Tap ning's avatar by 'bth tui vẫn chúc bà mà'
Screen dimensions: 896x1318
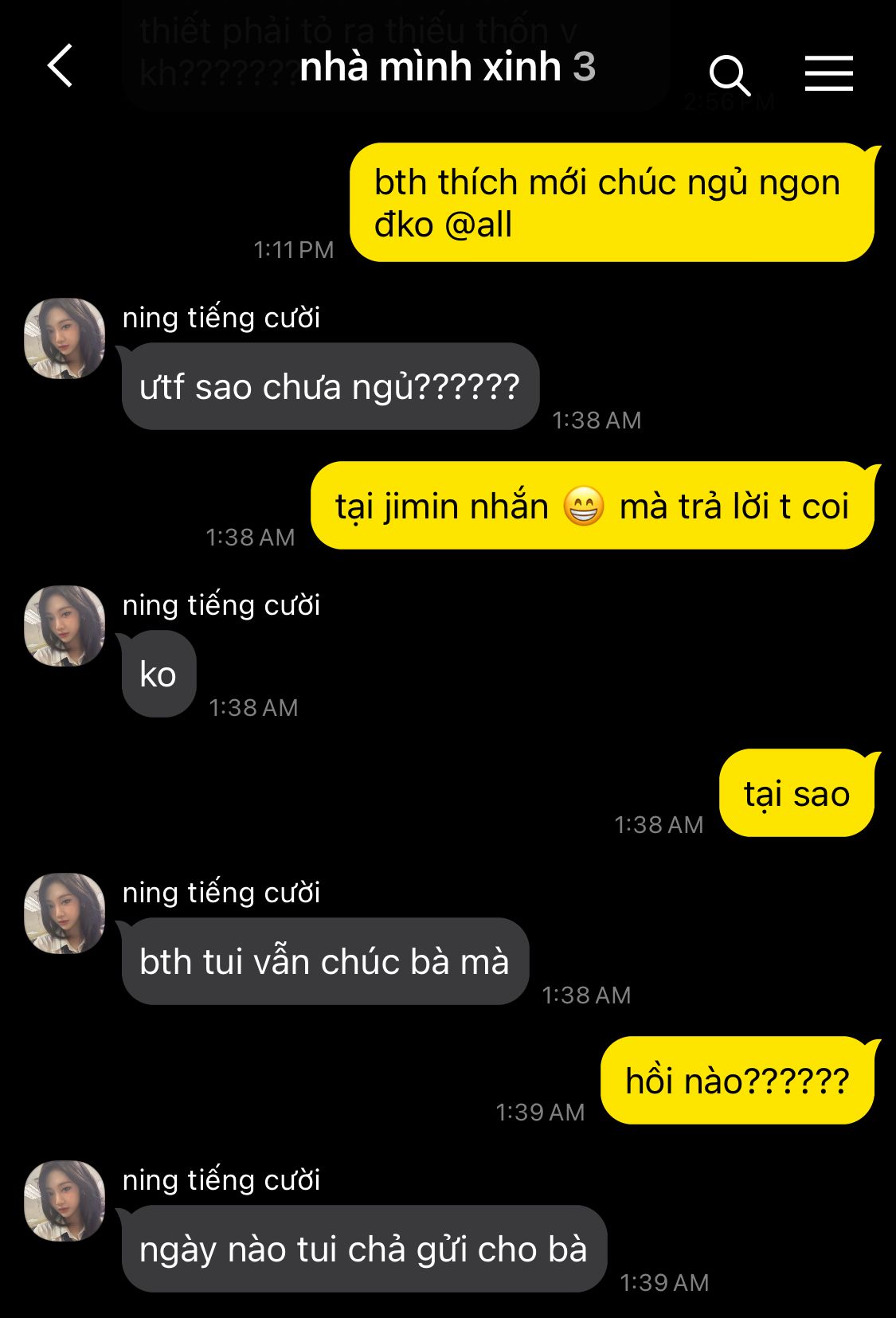pos(65,913)
